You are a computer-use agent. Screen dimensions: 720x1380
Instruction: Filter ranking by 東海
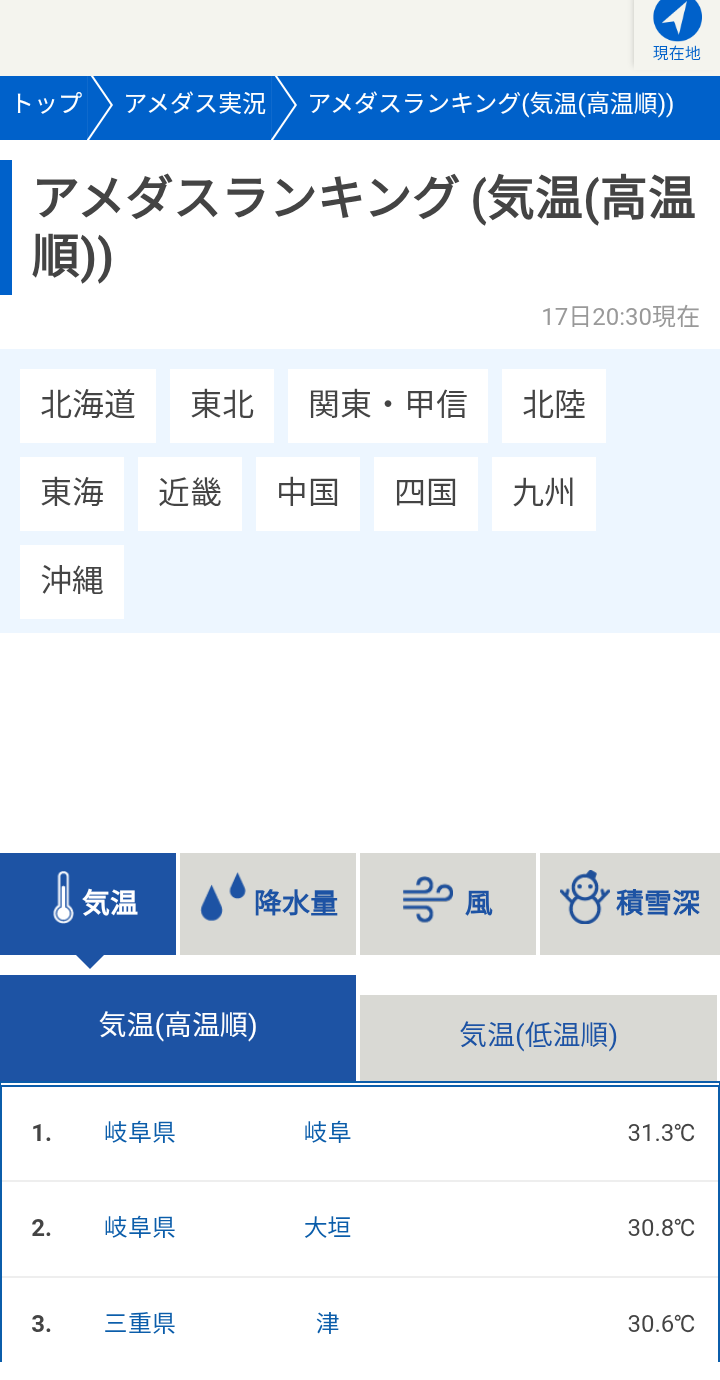tap(72, 494)
